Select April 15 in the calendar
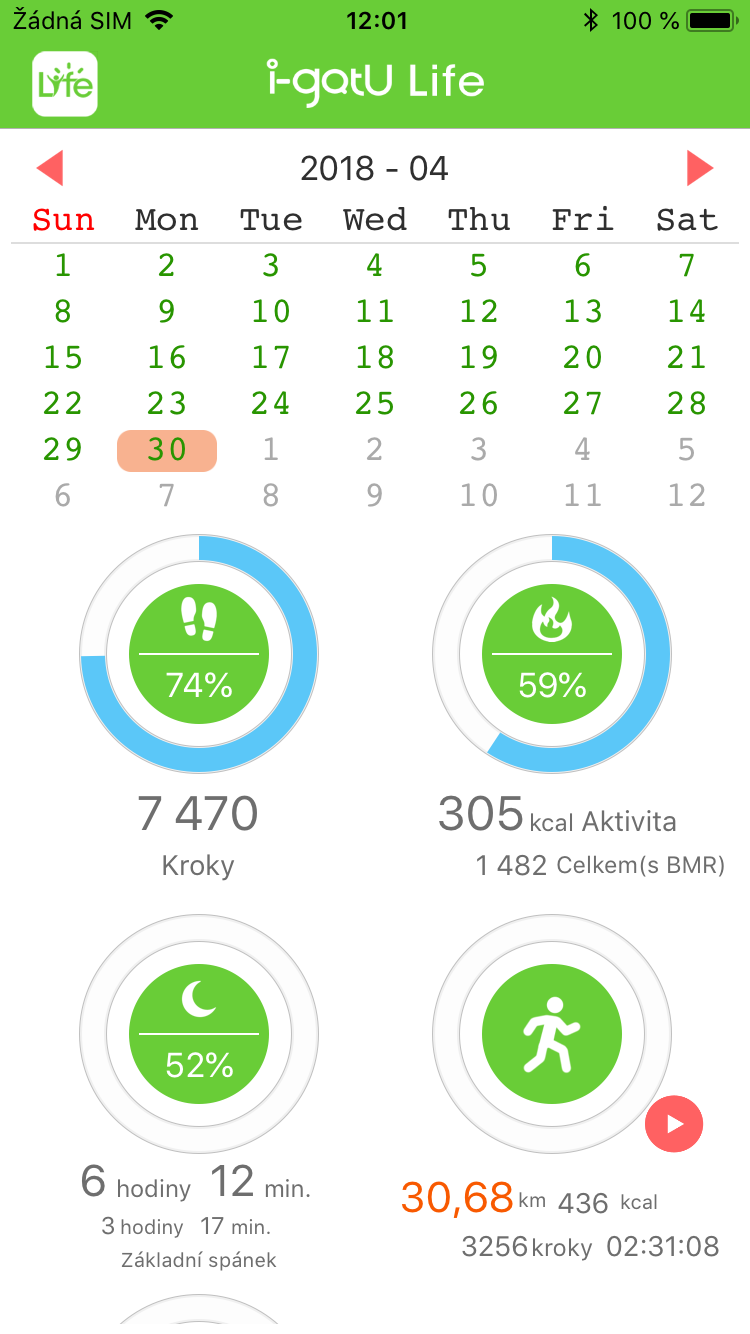 coord(63,358)
